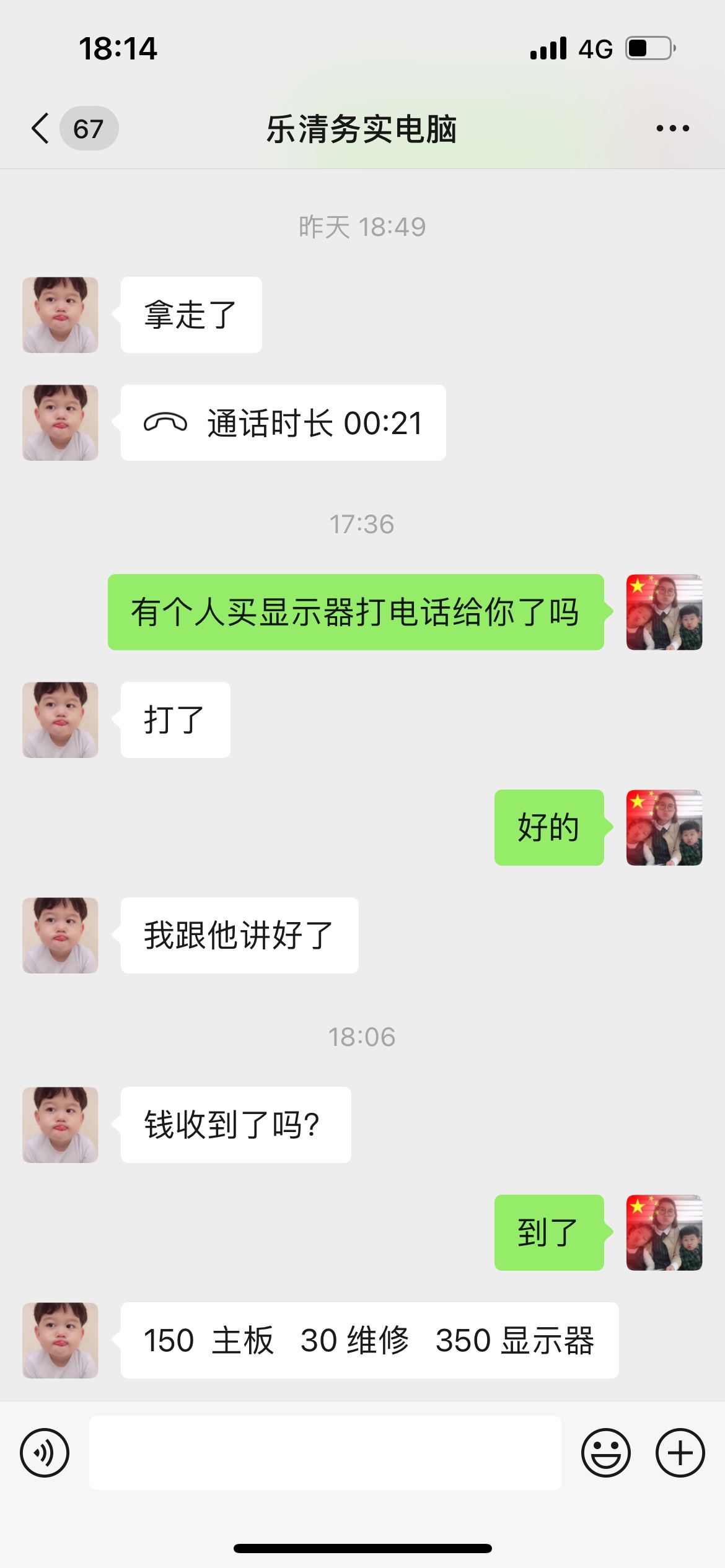Open contact avatar beside 拿走了 message
The height and width of the screenshot is (1568, 725).
[x=60, y=315]
